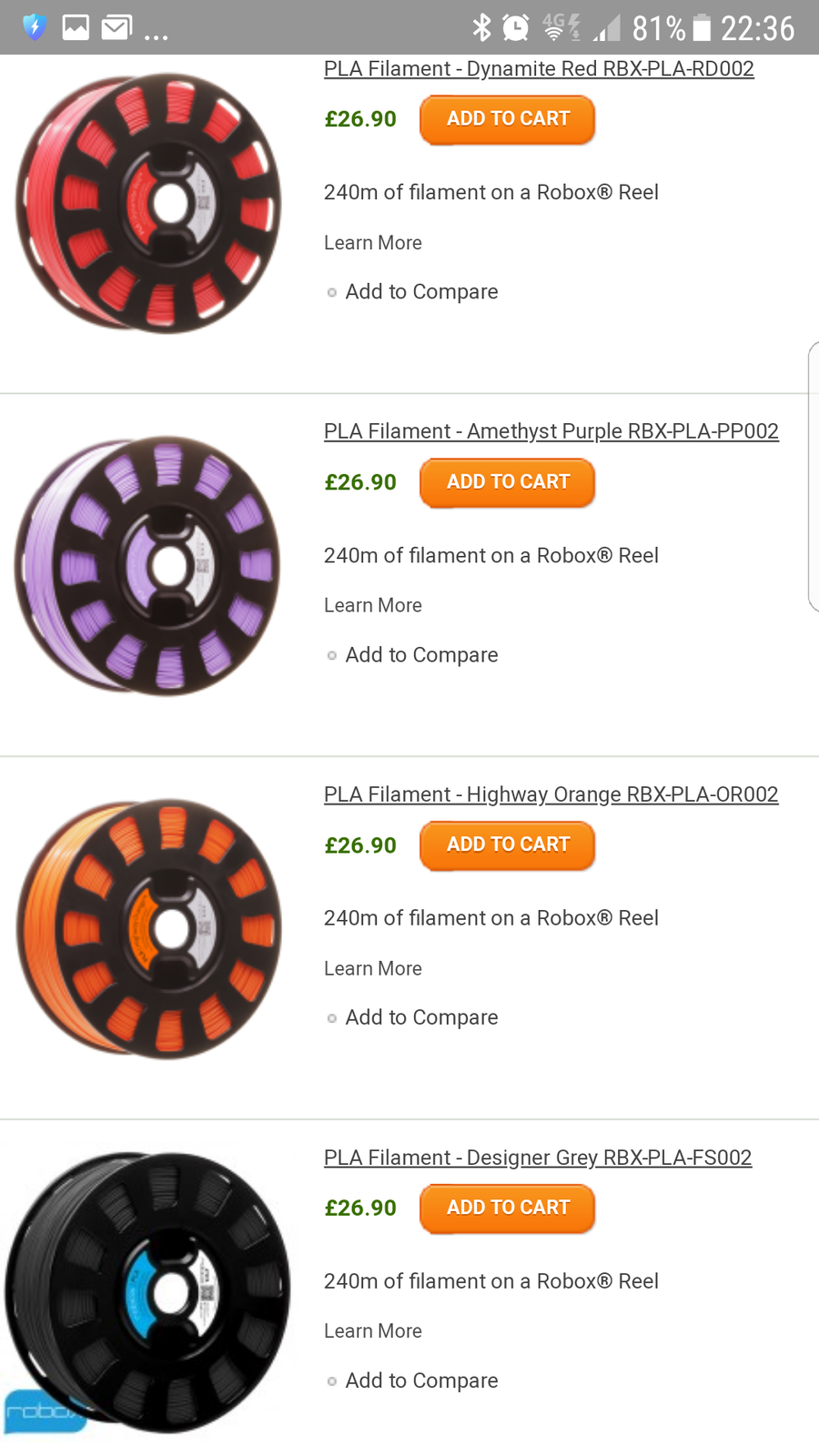Add Designer Grey filament to cart
Screen dimensions: 819x1456
pos(508,1208)
